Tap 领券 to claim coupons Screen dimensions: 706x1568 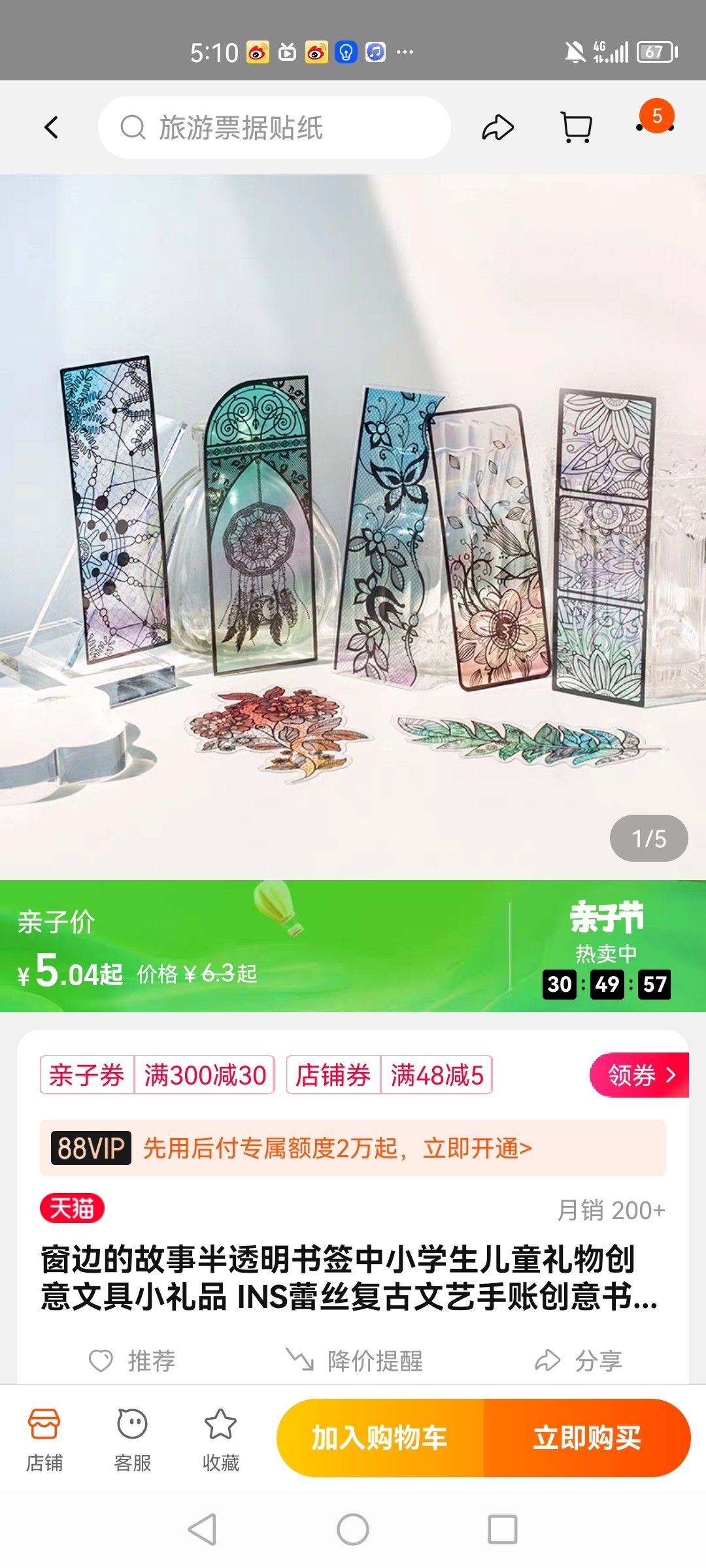tap(639, 1075)
